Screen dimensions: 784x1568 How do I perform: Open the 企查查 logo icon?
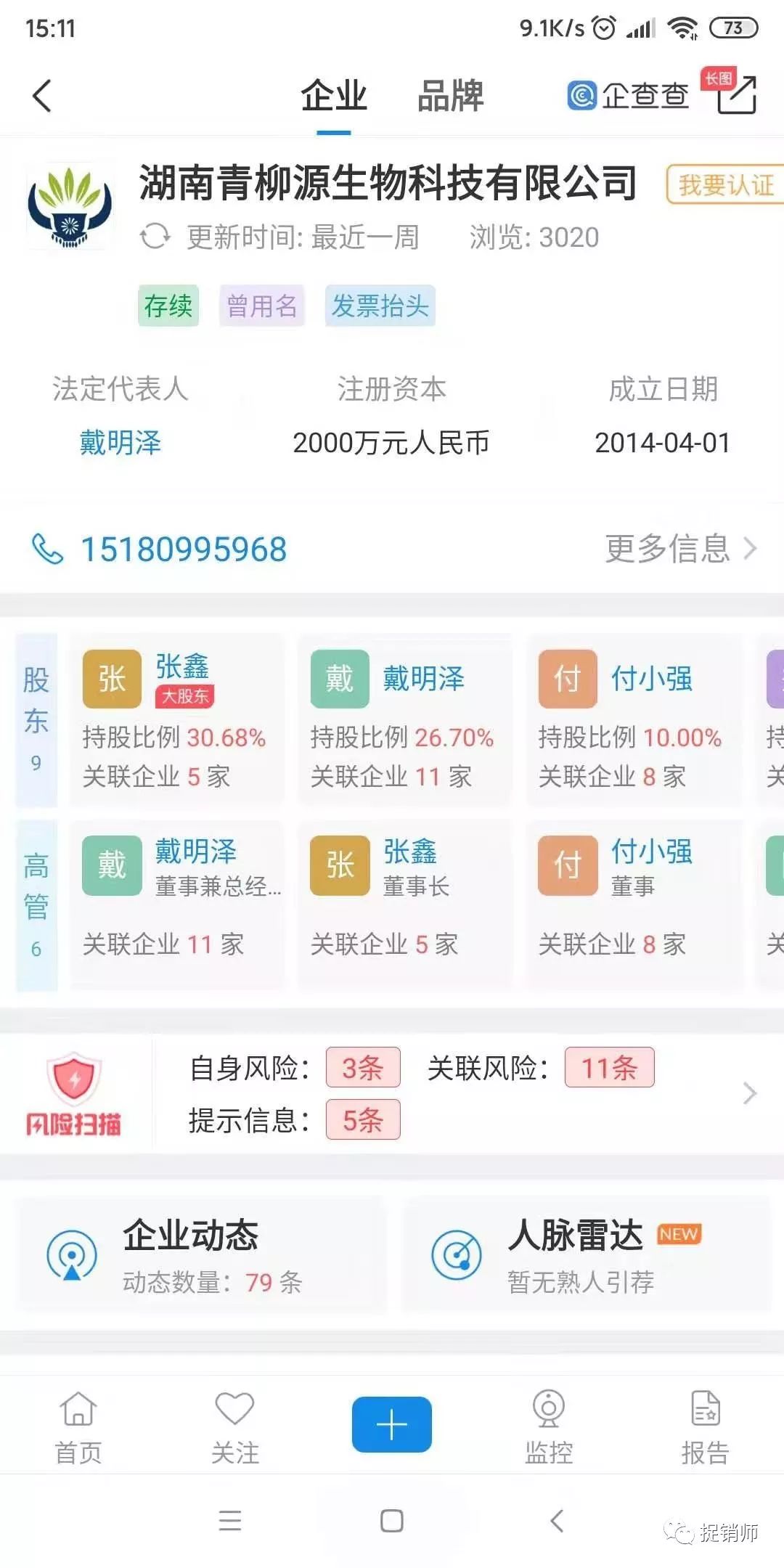tap(581, 95)
